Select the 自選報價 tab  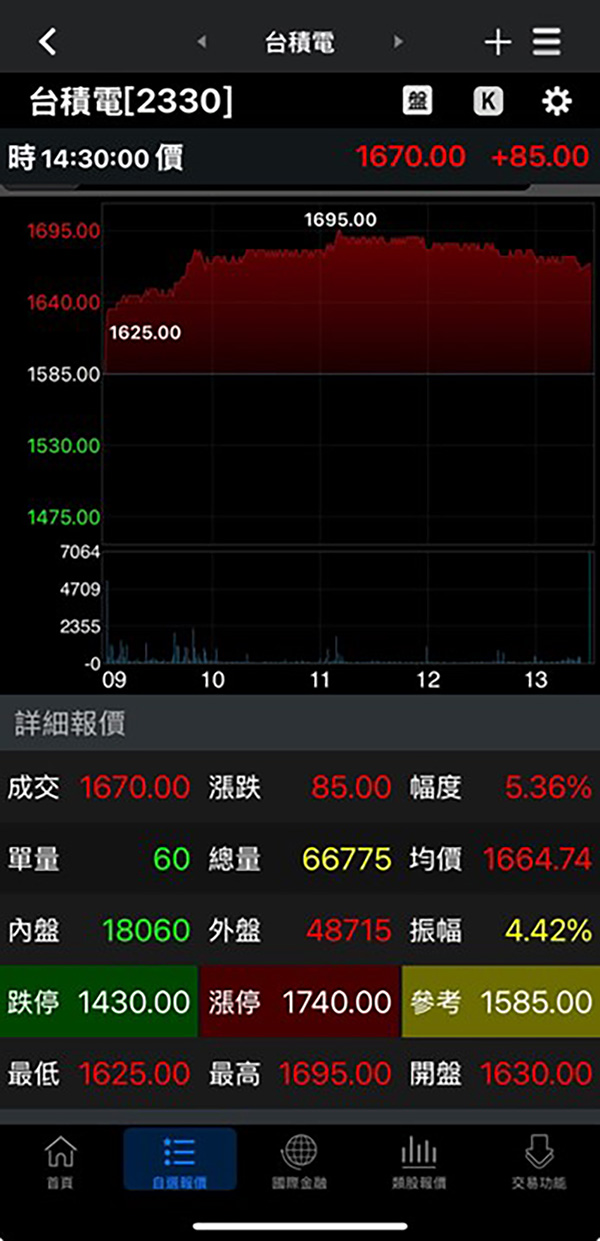(180, 1162)
